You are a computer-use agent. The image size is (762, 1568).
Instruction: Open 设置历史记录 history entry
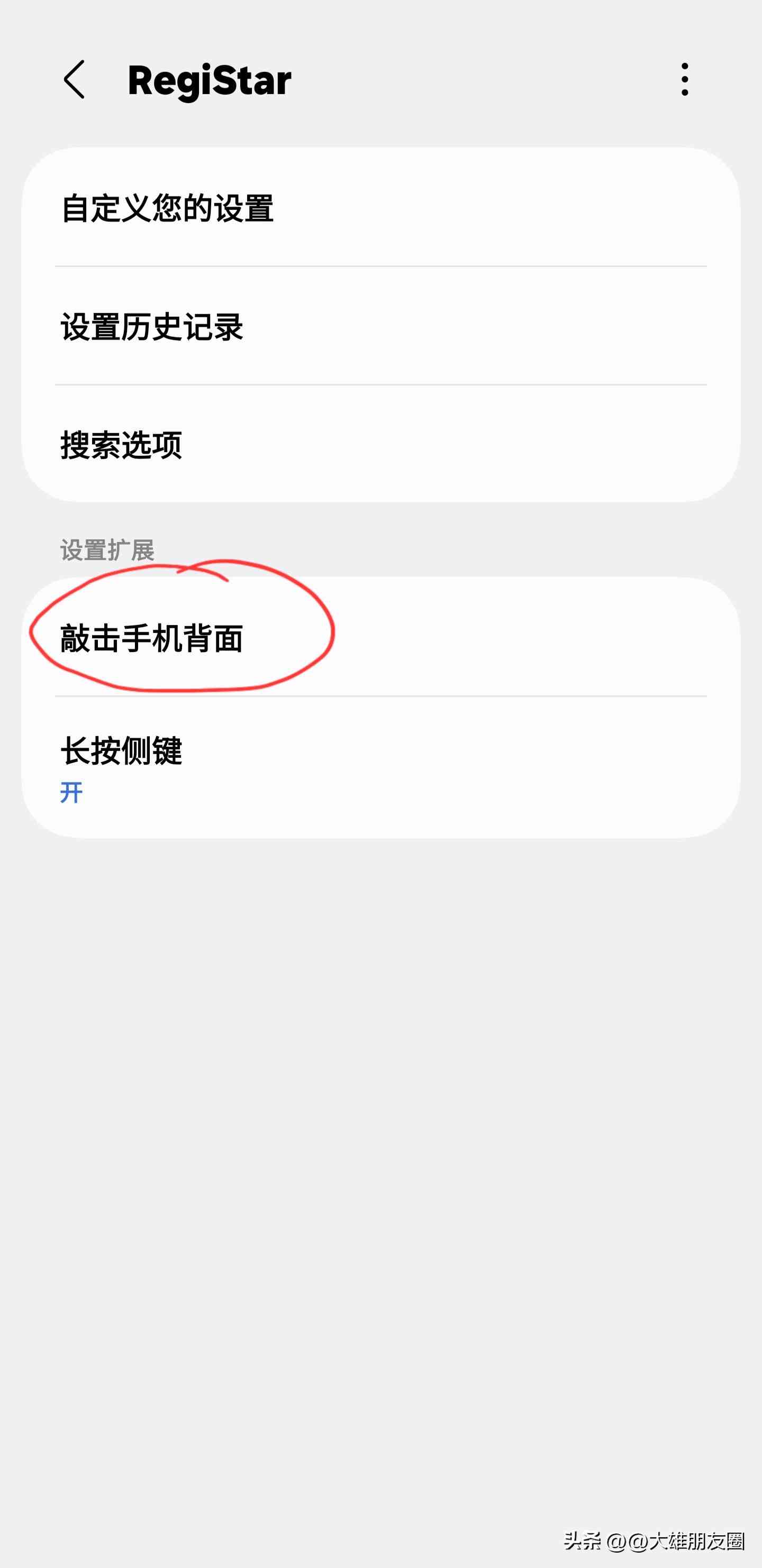point(152,327)
